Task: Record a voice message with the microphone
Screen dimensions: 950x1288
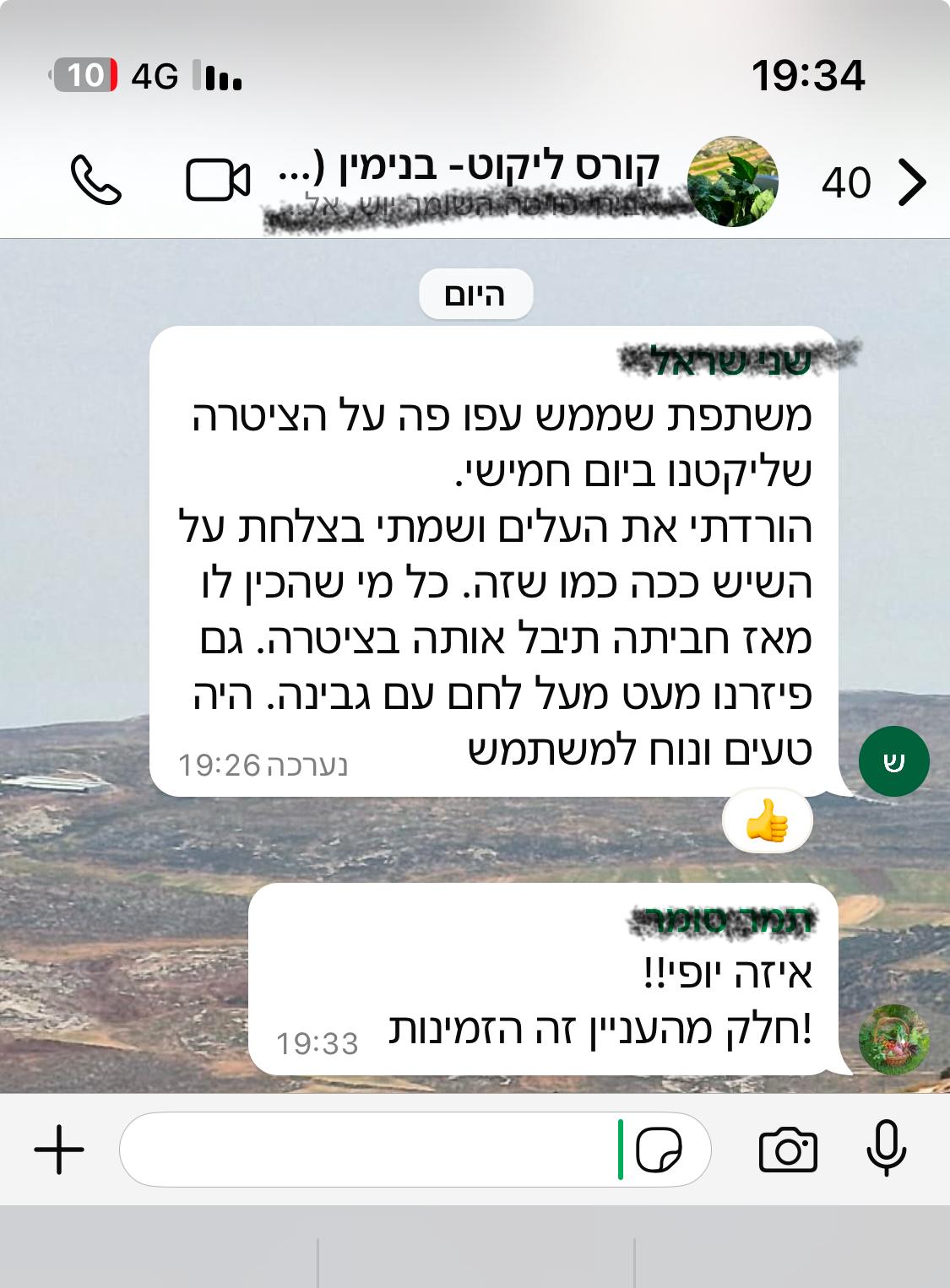Action: point(887,1149)
